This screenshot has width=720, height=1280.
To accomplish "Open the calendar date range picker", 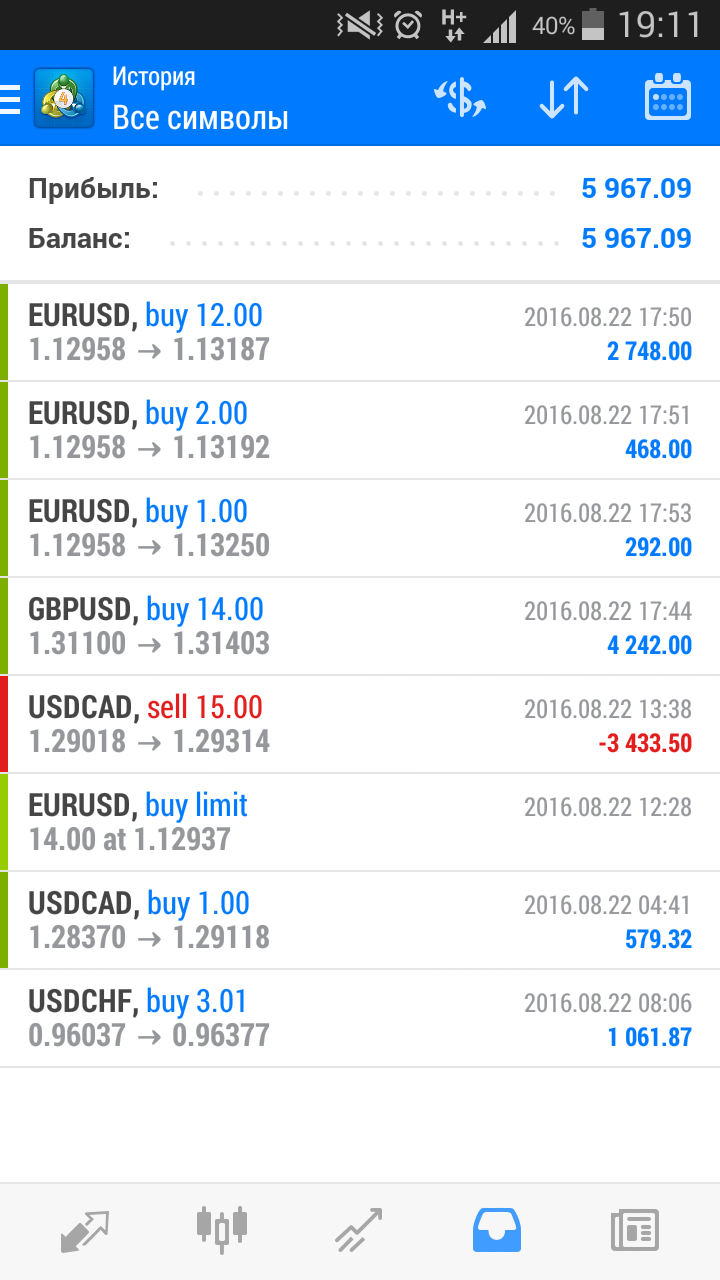I will 667,98.
